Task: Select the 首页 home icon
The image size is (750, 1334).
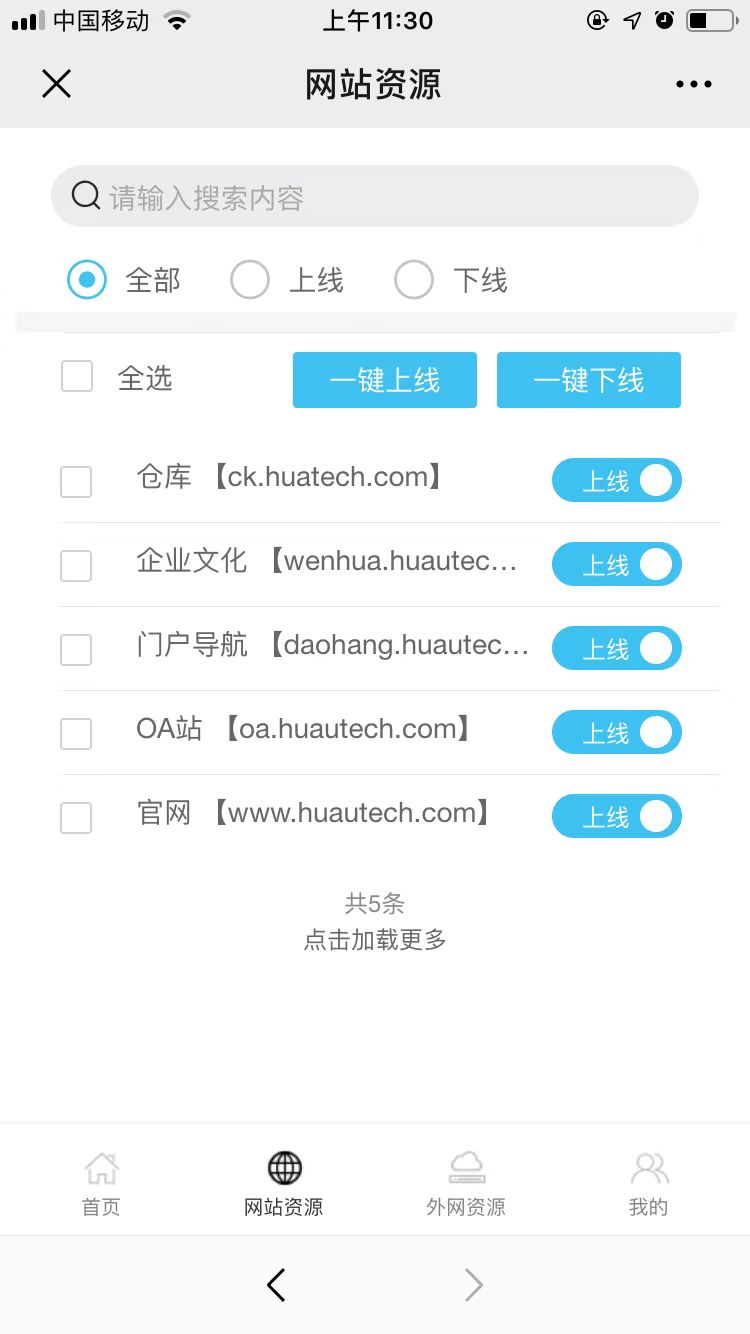Action: (x=100, y=1166)
